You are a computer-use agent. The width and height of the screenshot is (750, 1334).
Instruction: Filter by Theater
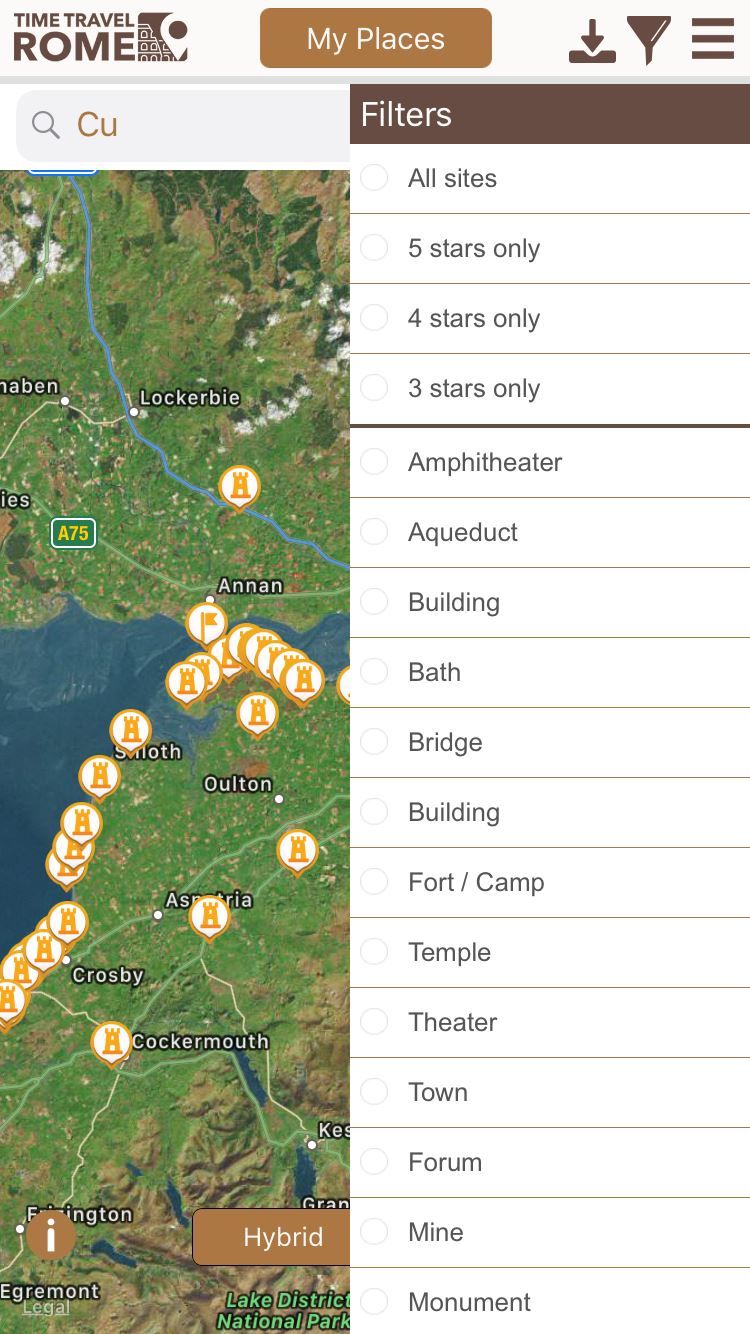pyautogui.click(x=550, y=1022)
